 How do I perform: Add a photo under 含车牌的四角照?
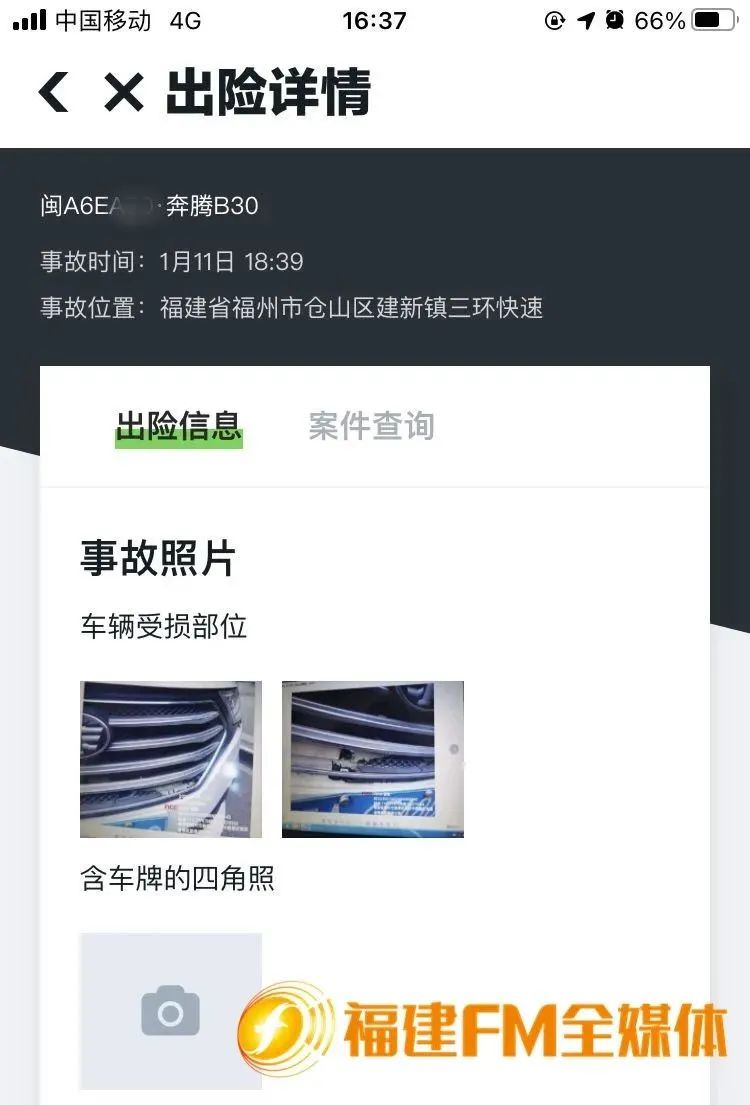tap(171, 1011)
